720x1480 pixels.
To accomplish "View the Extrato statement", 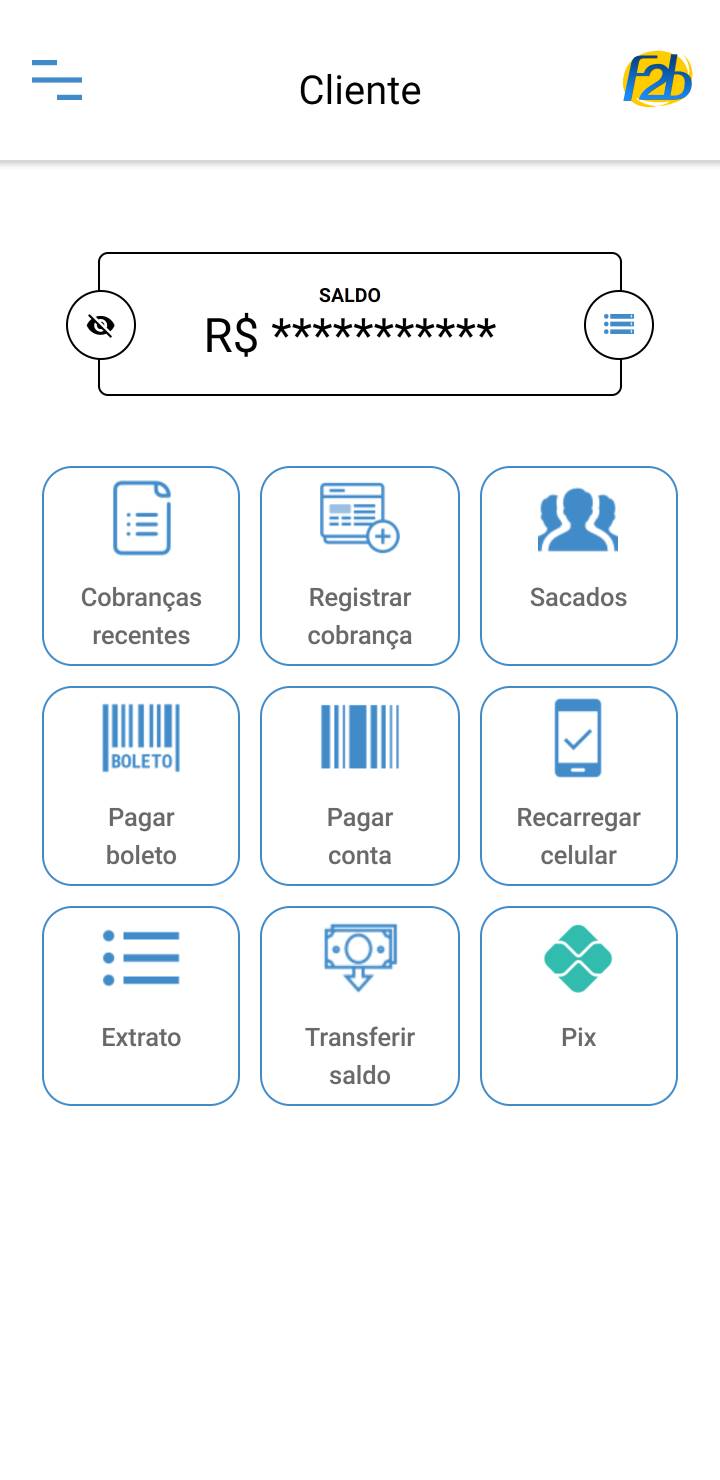I will point(141,1006).
